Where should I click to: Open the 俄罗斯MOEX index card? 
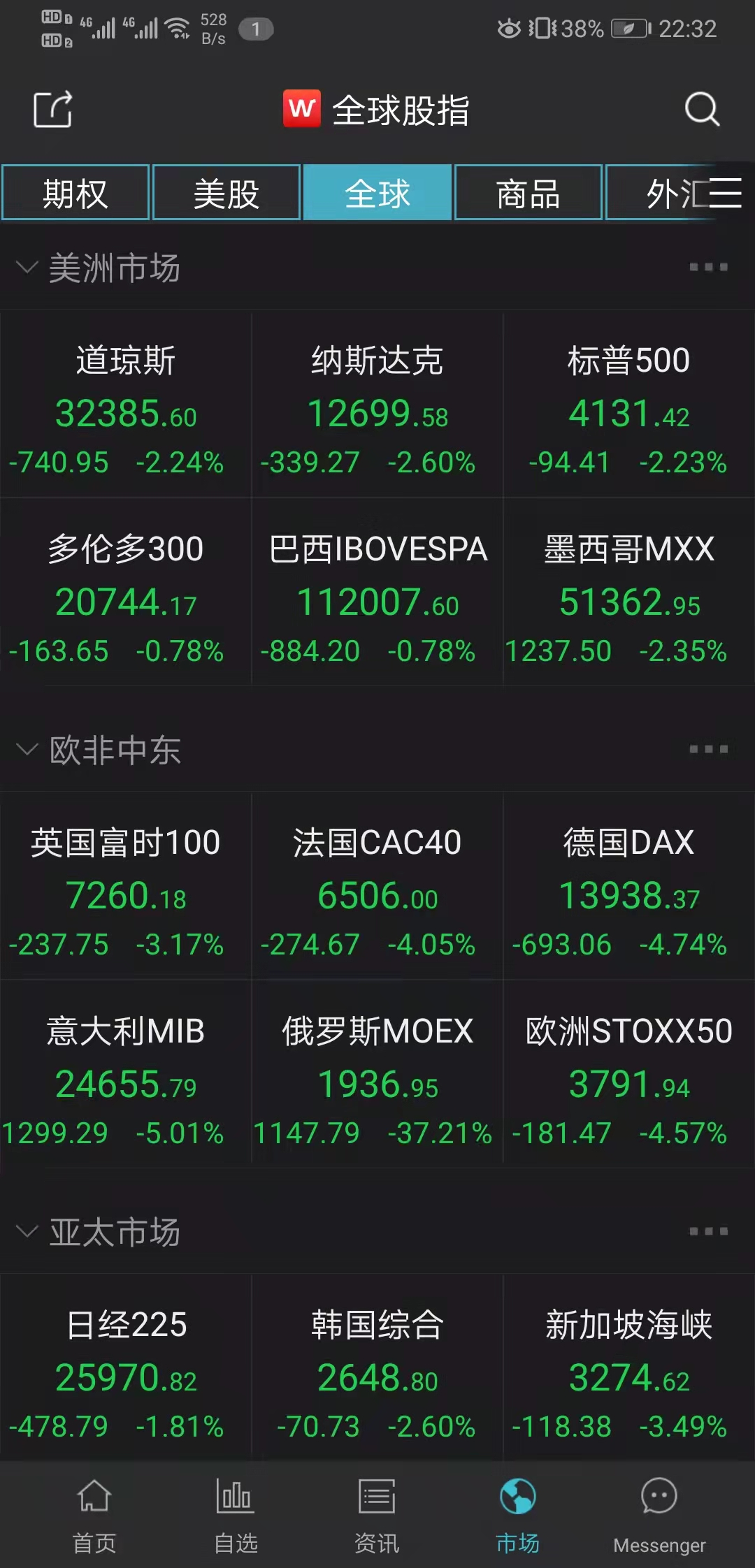click(377, 1077)
